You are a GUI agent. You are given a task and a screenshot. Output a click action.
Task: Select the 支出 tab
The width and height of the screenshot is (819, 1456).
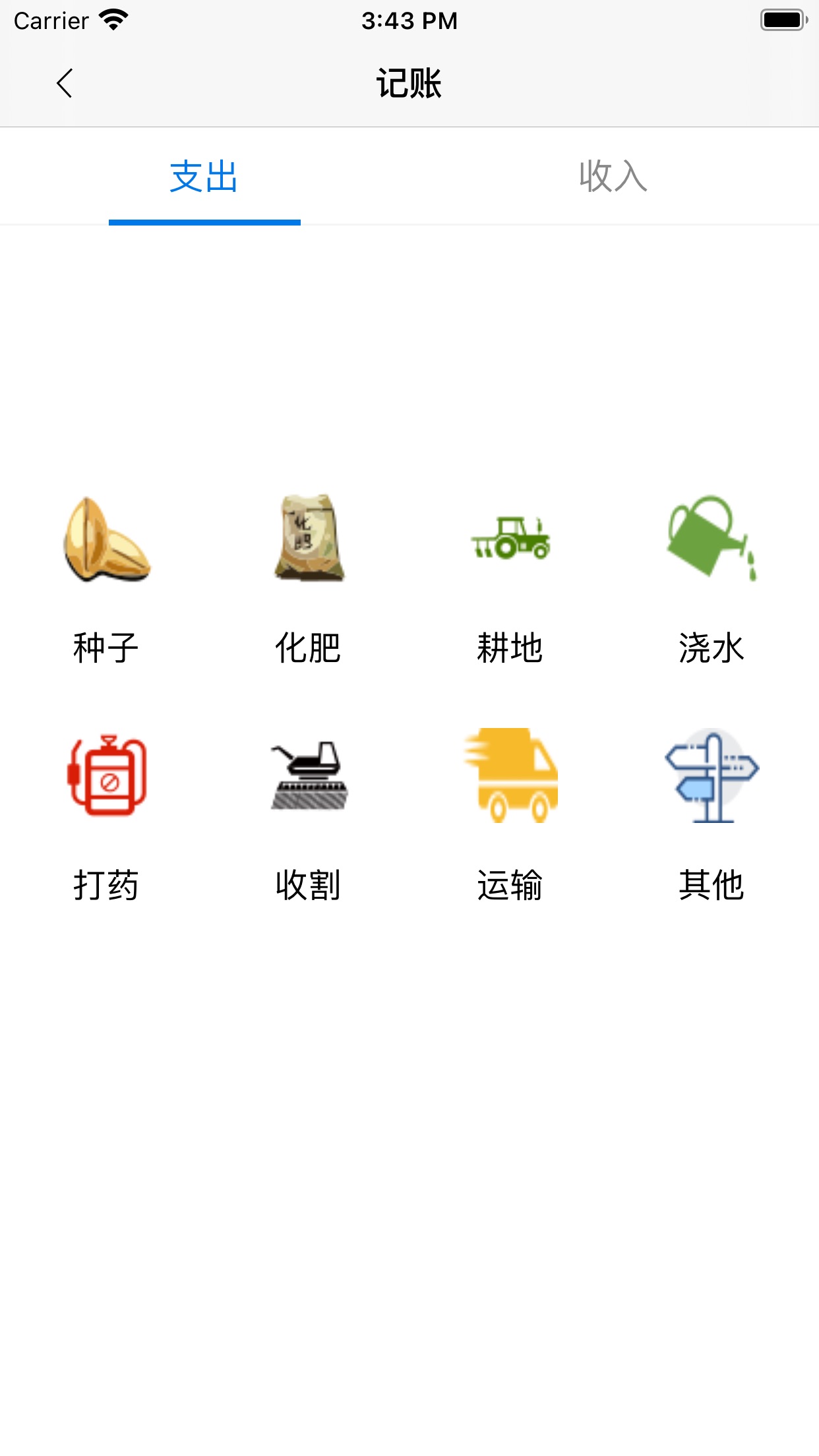(204, 177)
